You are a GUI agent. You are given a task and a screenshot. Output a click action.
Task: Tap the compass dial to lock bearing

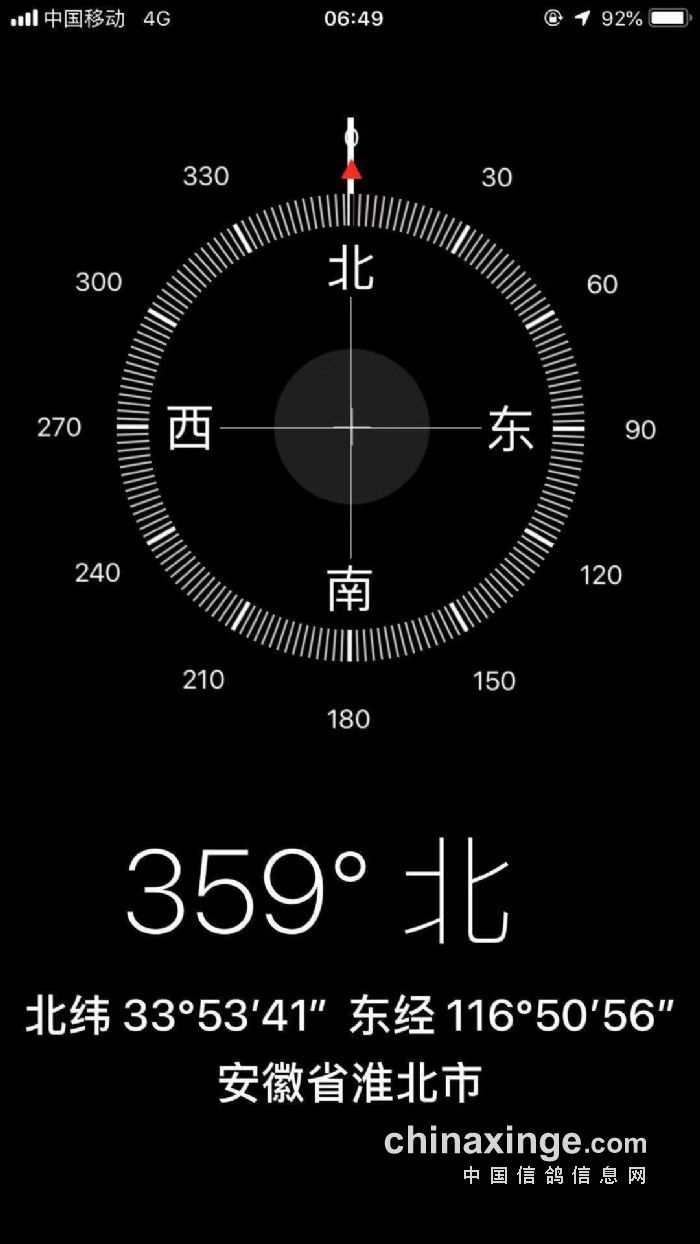coord(351,427)
